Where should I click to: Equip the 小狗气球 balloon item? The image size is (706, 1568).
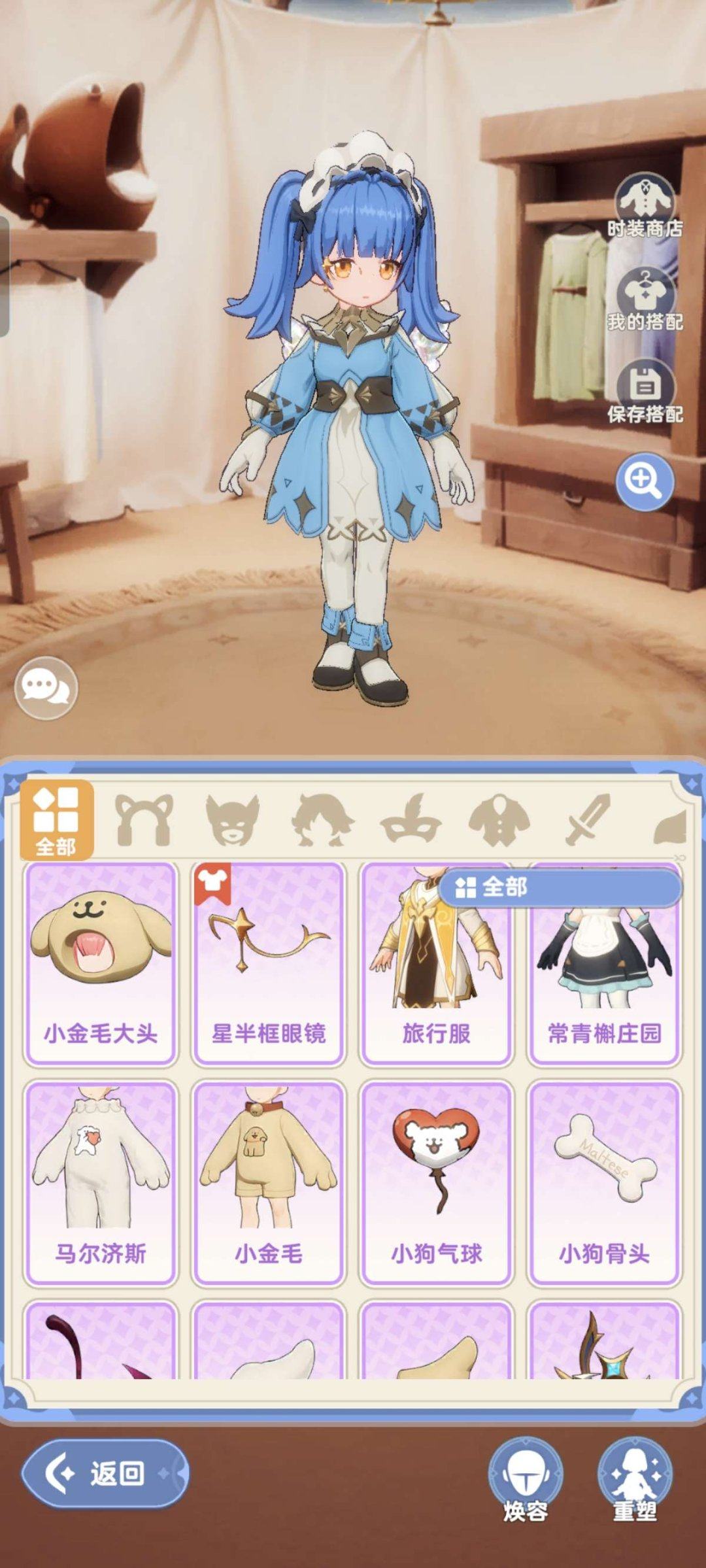click(x=437, y=1182)
